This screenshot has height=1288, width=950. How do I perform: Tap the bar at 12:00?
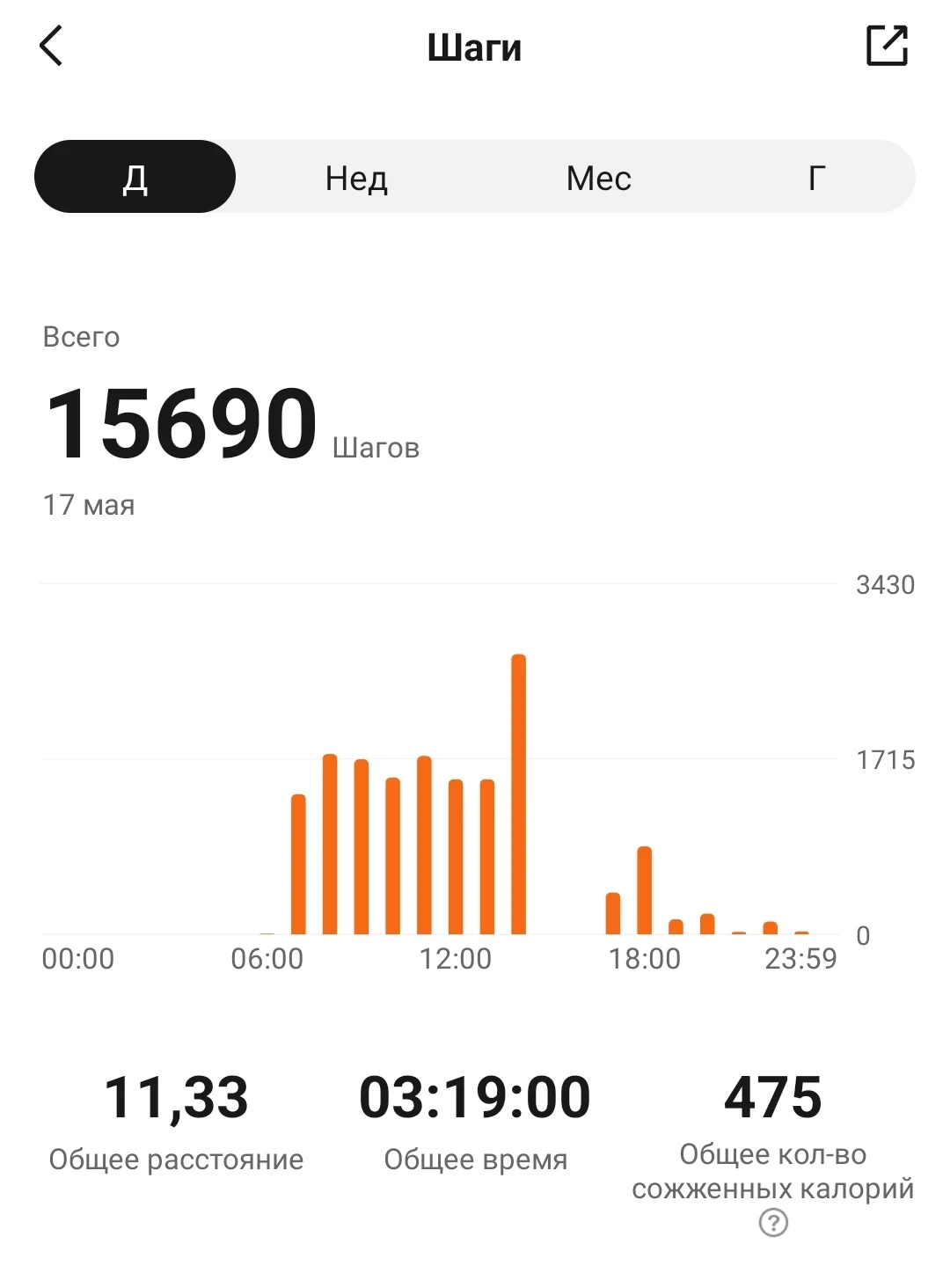click(456, 853)
